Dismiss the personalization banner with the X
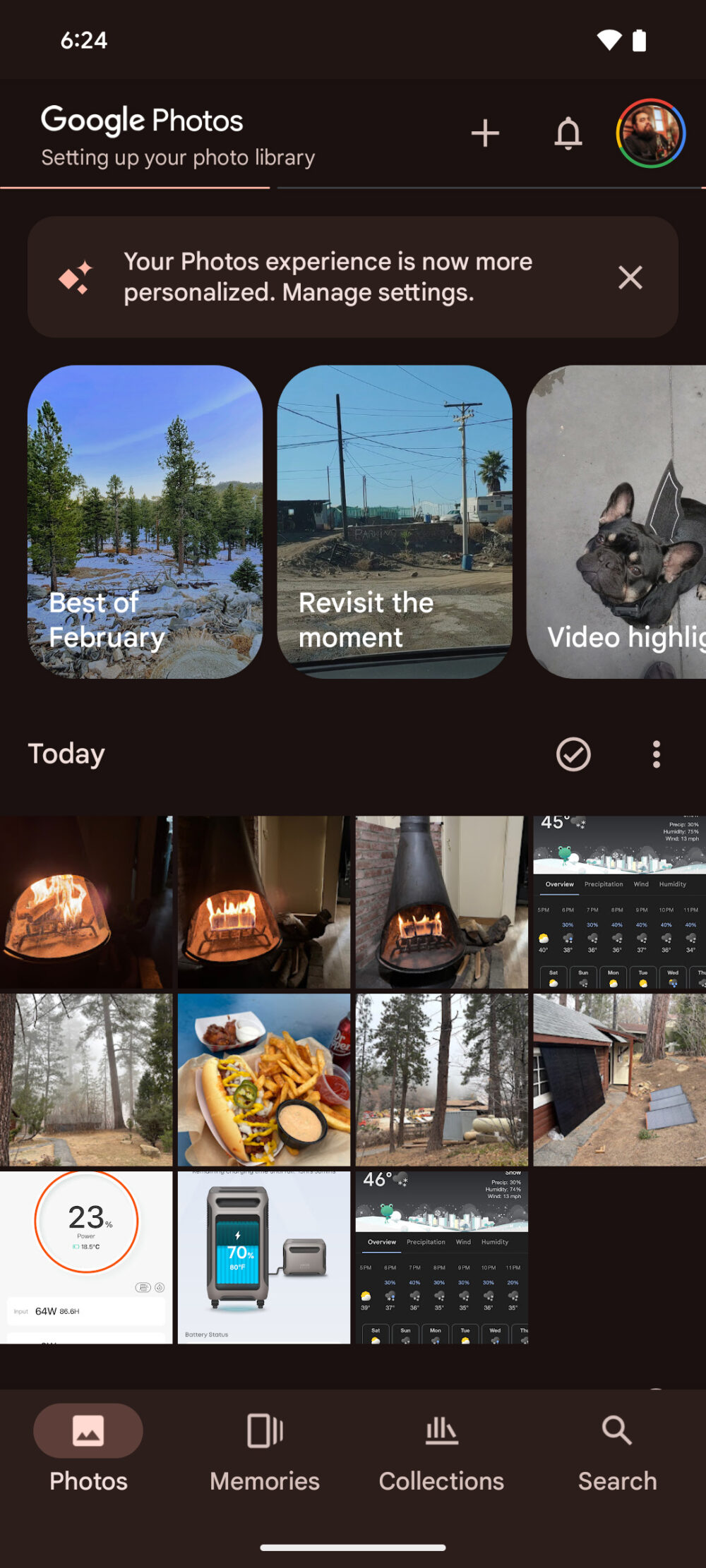 [x=630, y=277]
